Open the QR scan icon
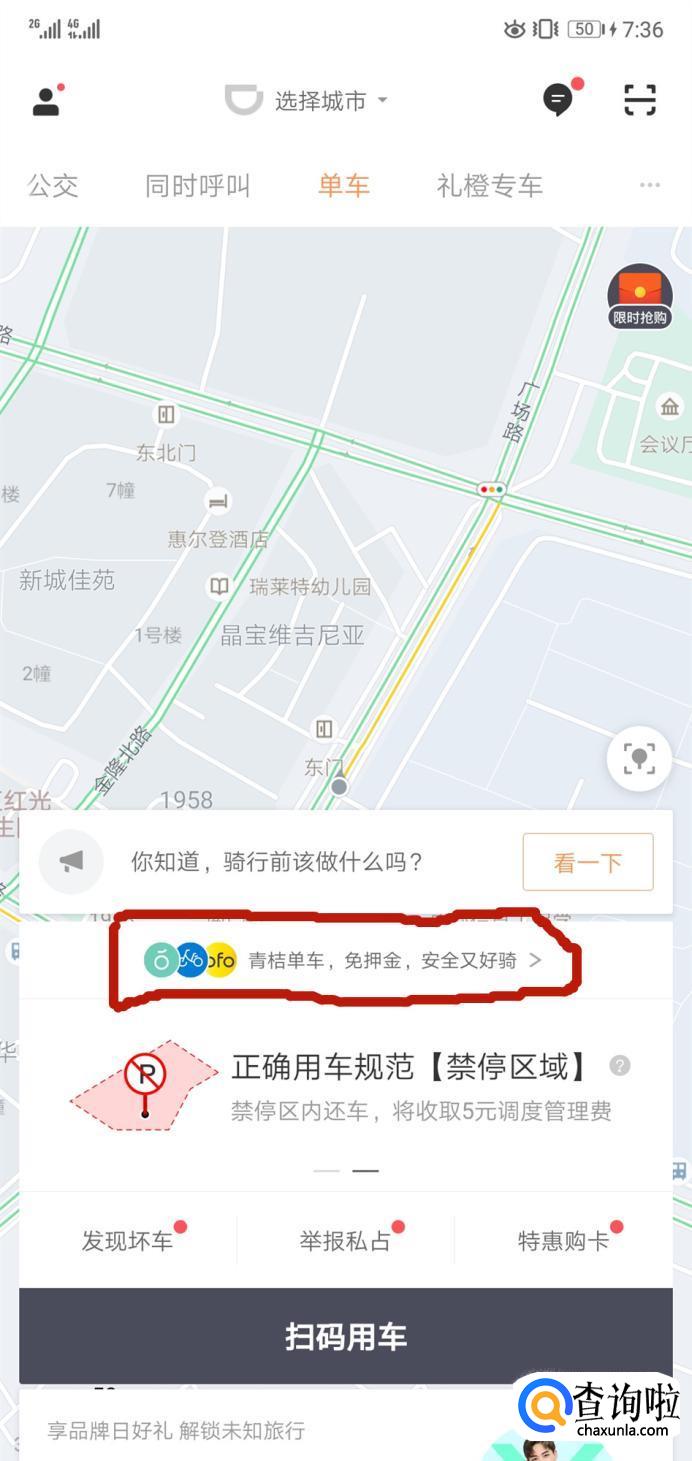The width and height of the screenshot is (692, 1461). coord(640,100)
